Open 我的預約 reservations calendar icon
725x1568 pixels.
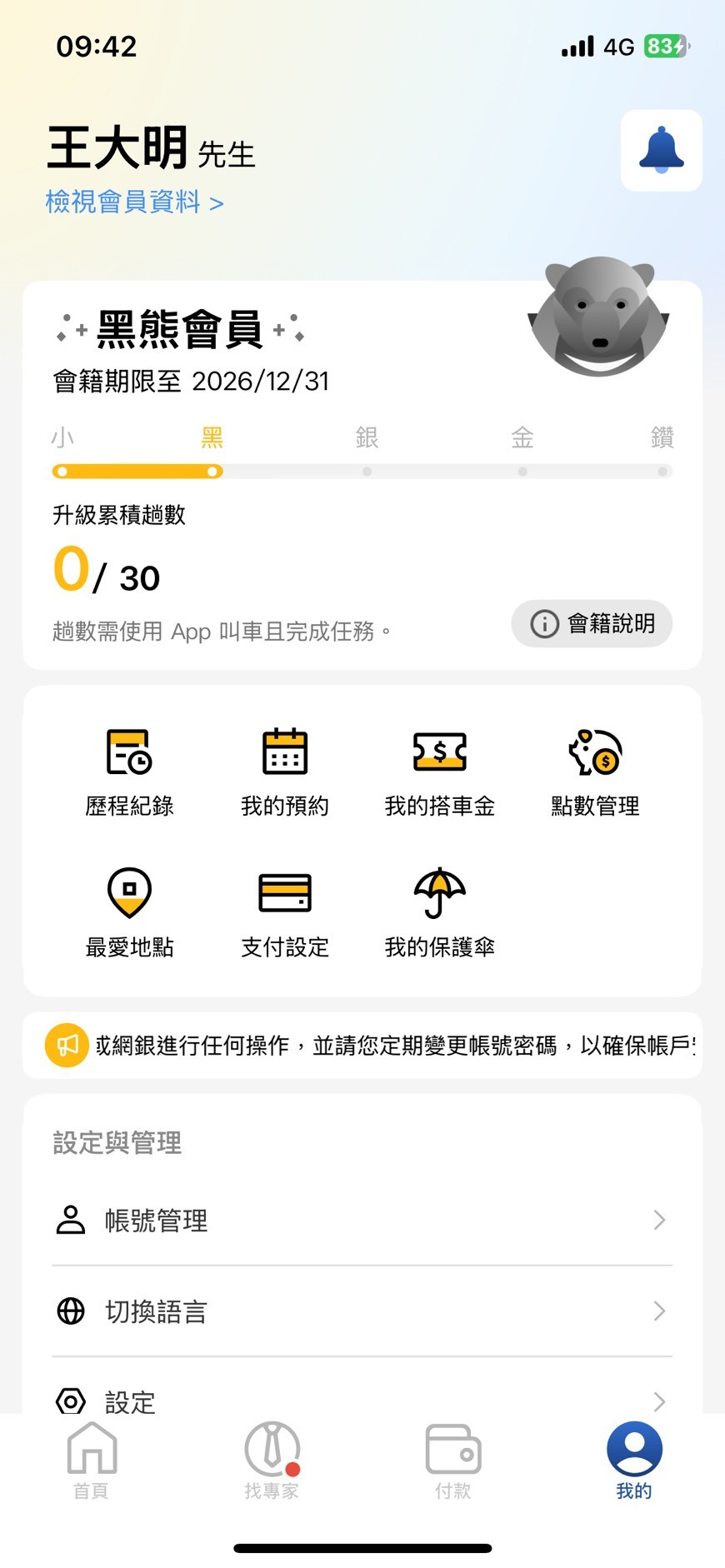[284, 752]
